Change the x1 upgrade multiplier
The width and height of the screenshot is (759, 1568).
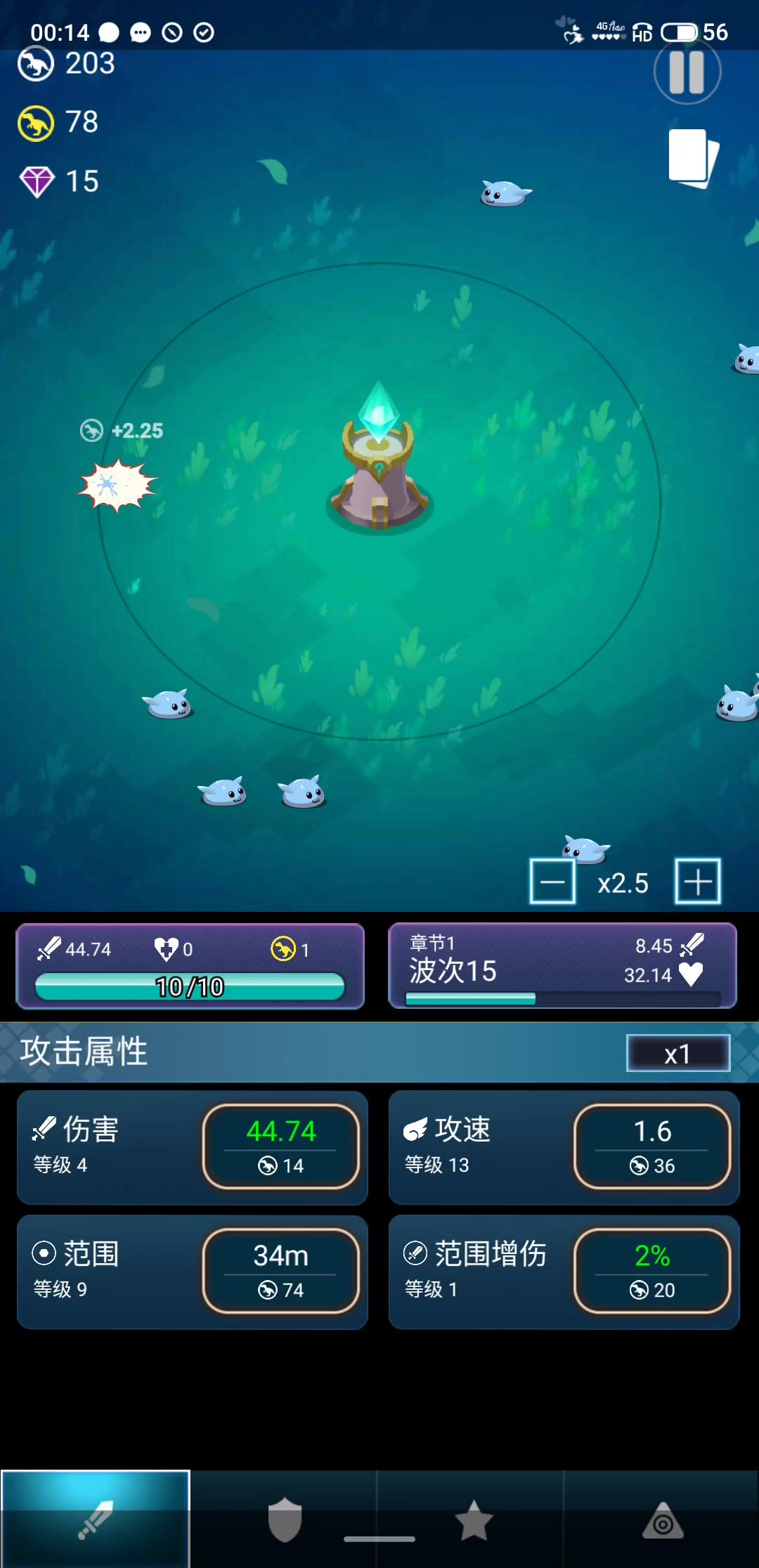(677, 1053)
